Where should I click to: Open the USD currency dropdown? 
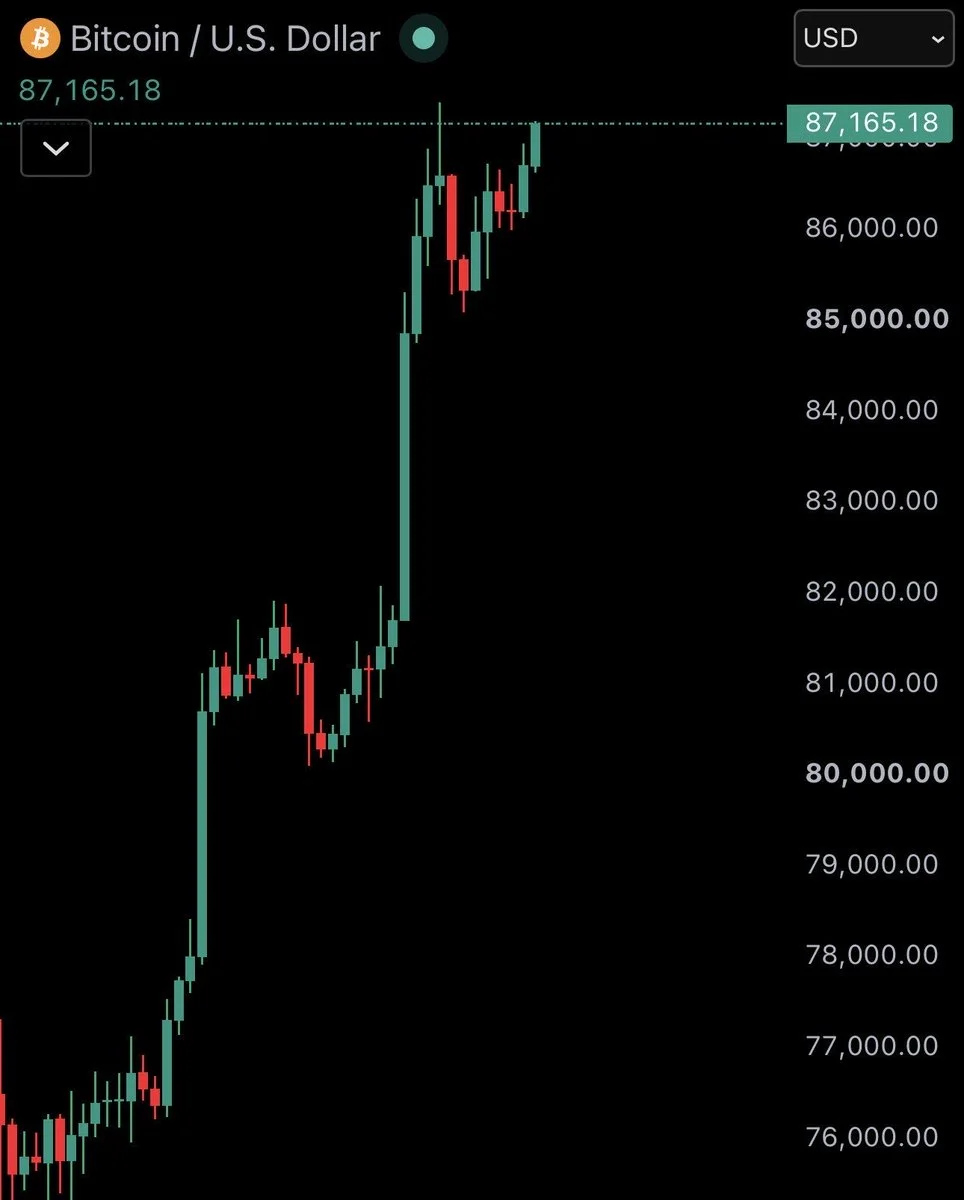click(x=874, y=38)
